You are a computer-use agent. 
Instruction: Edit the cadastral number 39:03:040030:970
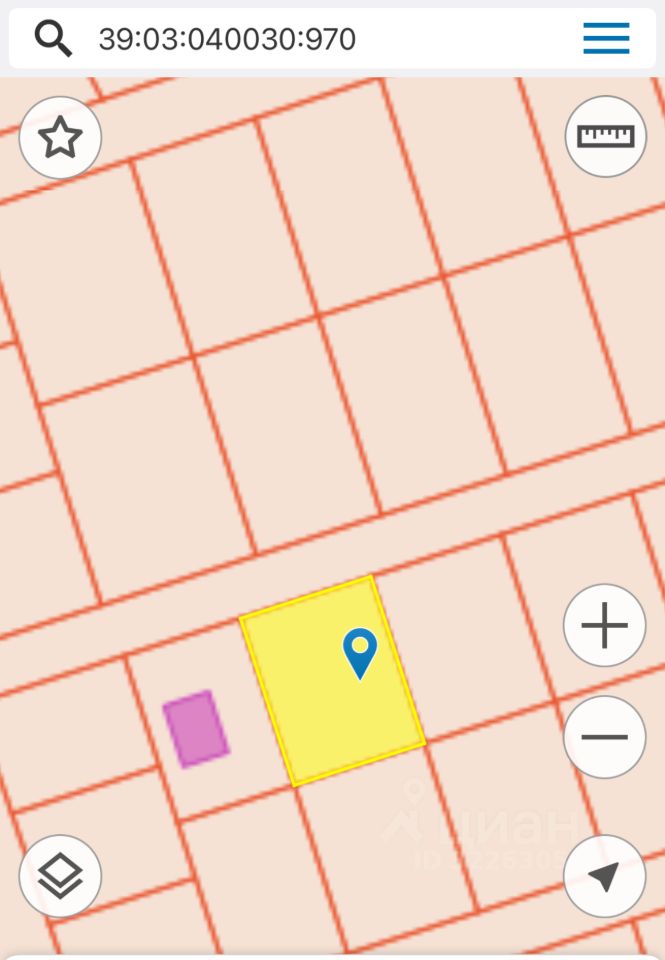click(227, 39)
